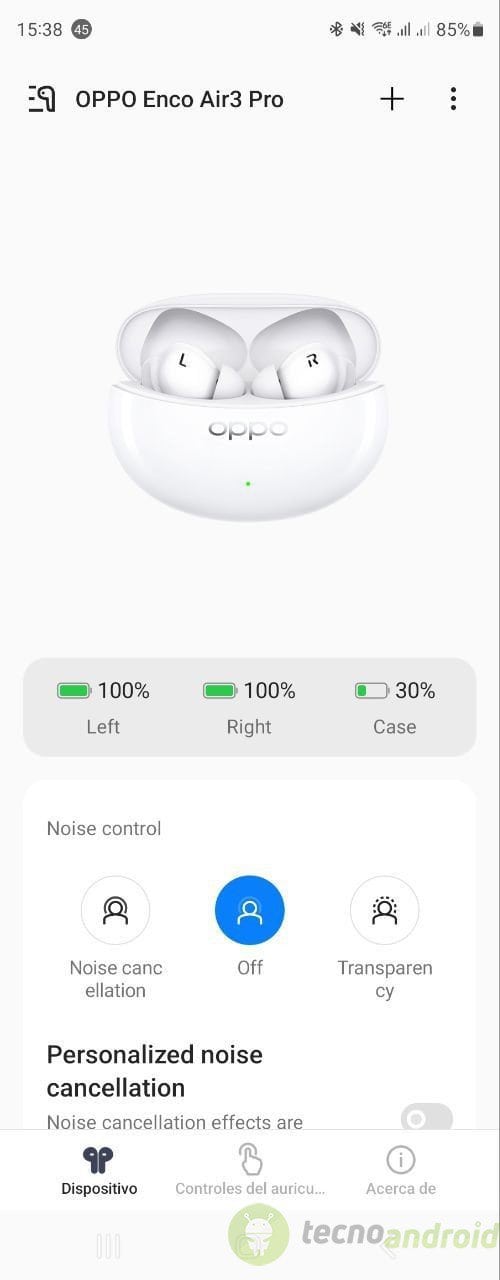This screenshot has width=500, height=1280.
Task: Switch to the Dispositivo tab
Action: 99,1171
